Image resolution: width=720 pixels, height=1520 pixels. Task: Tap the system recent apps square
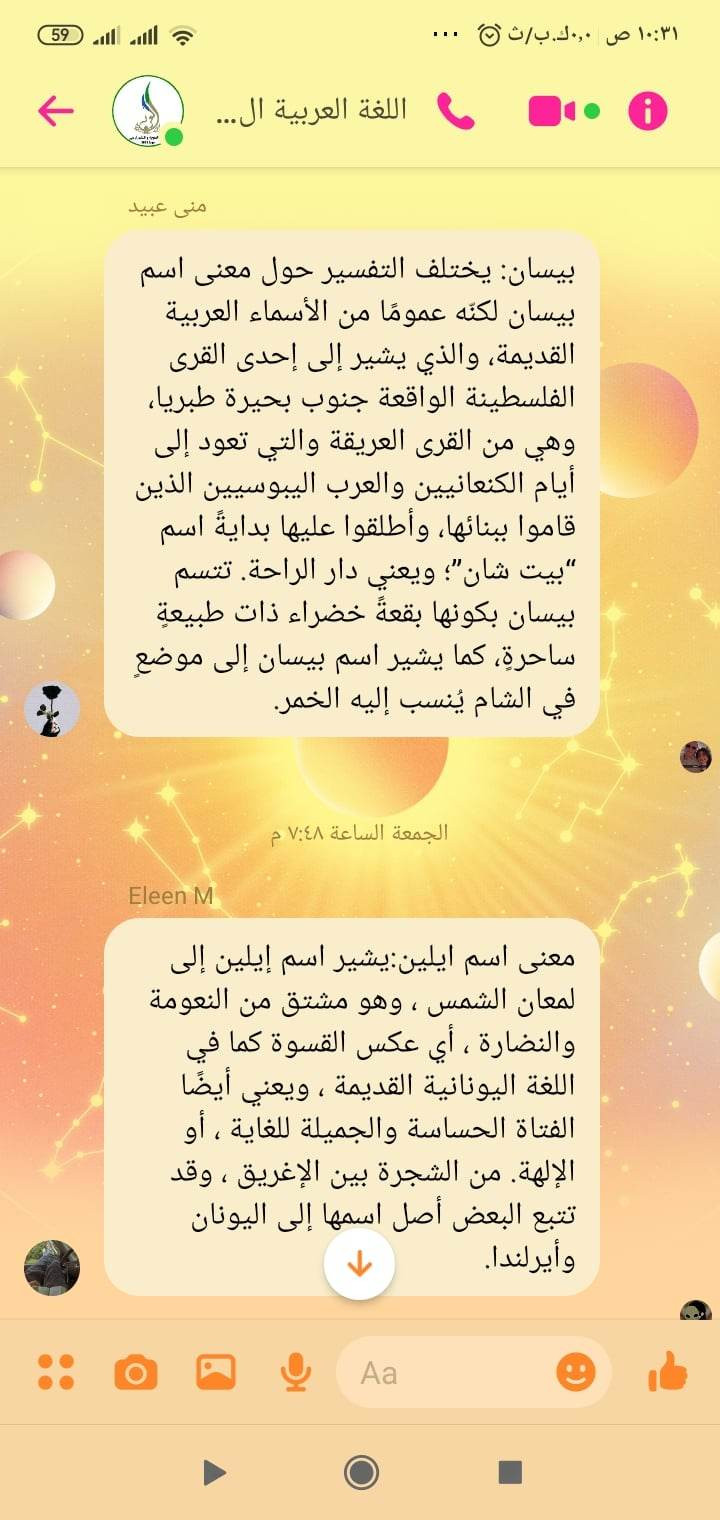510,1471
